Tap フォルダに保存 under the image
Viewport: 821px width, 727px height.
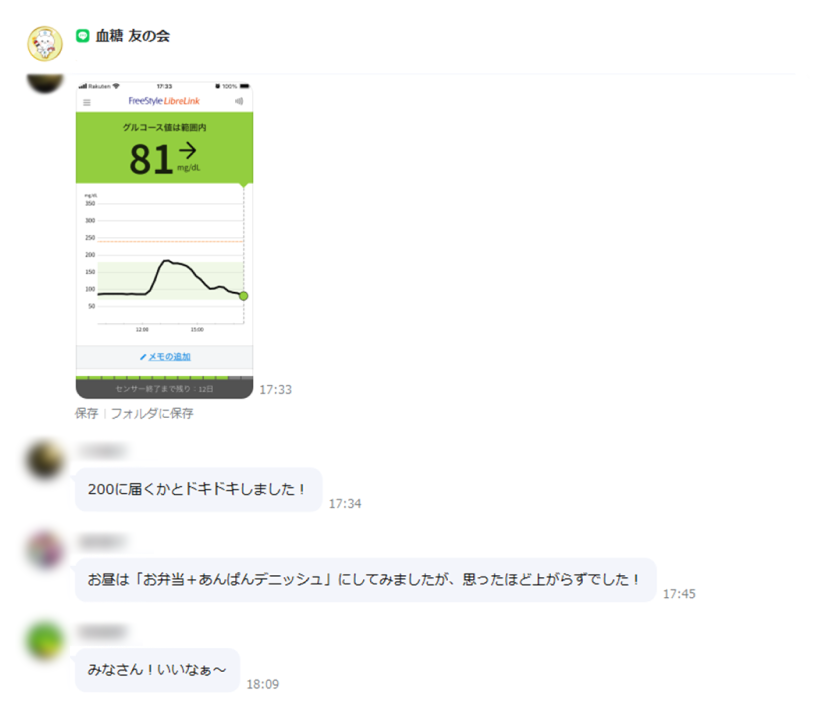click(152, 413)
